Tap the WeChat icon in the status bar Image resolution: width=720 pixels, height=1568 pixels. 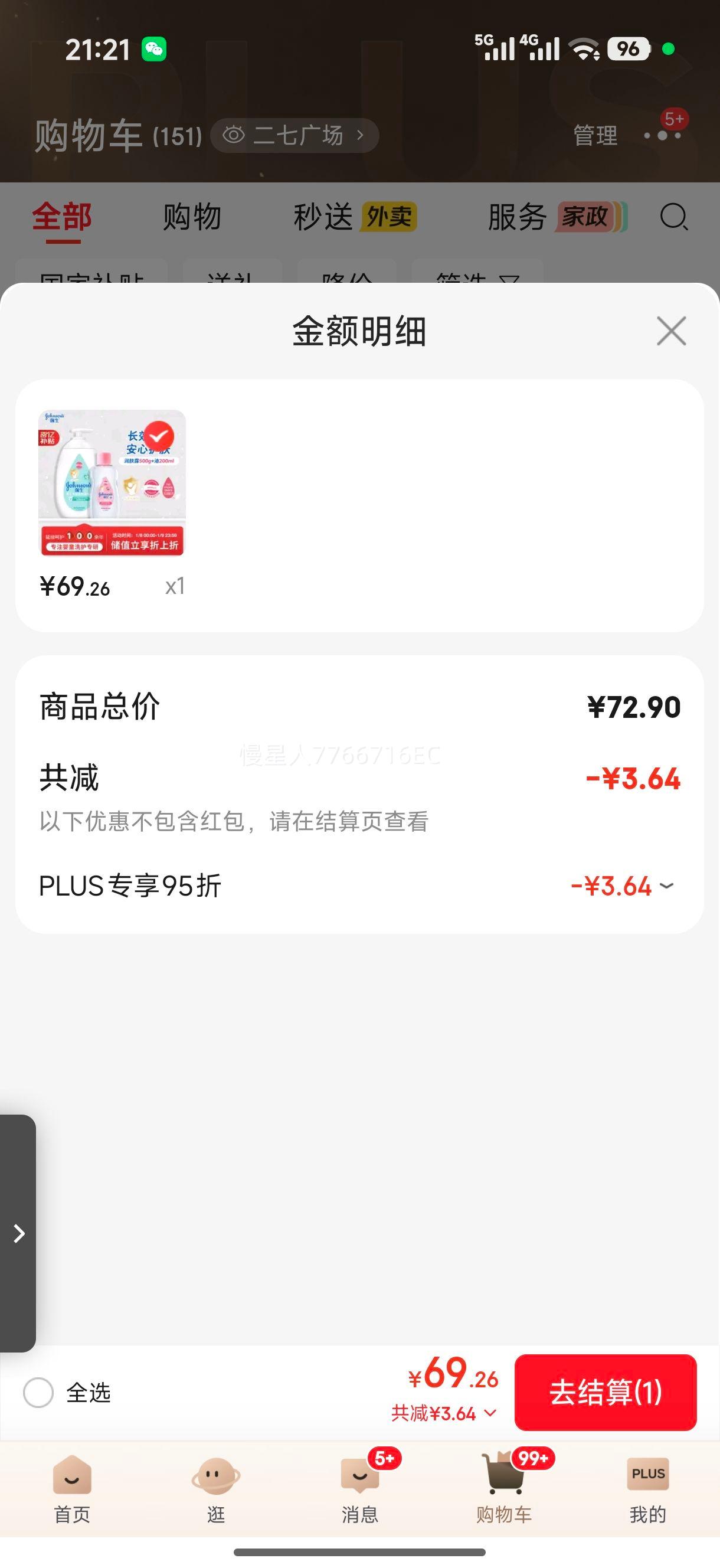point(154,48)
